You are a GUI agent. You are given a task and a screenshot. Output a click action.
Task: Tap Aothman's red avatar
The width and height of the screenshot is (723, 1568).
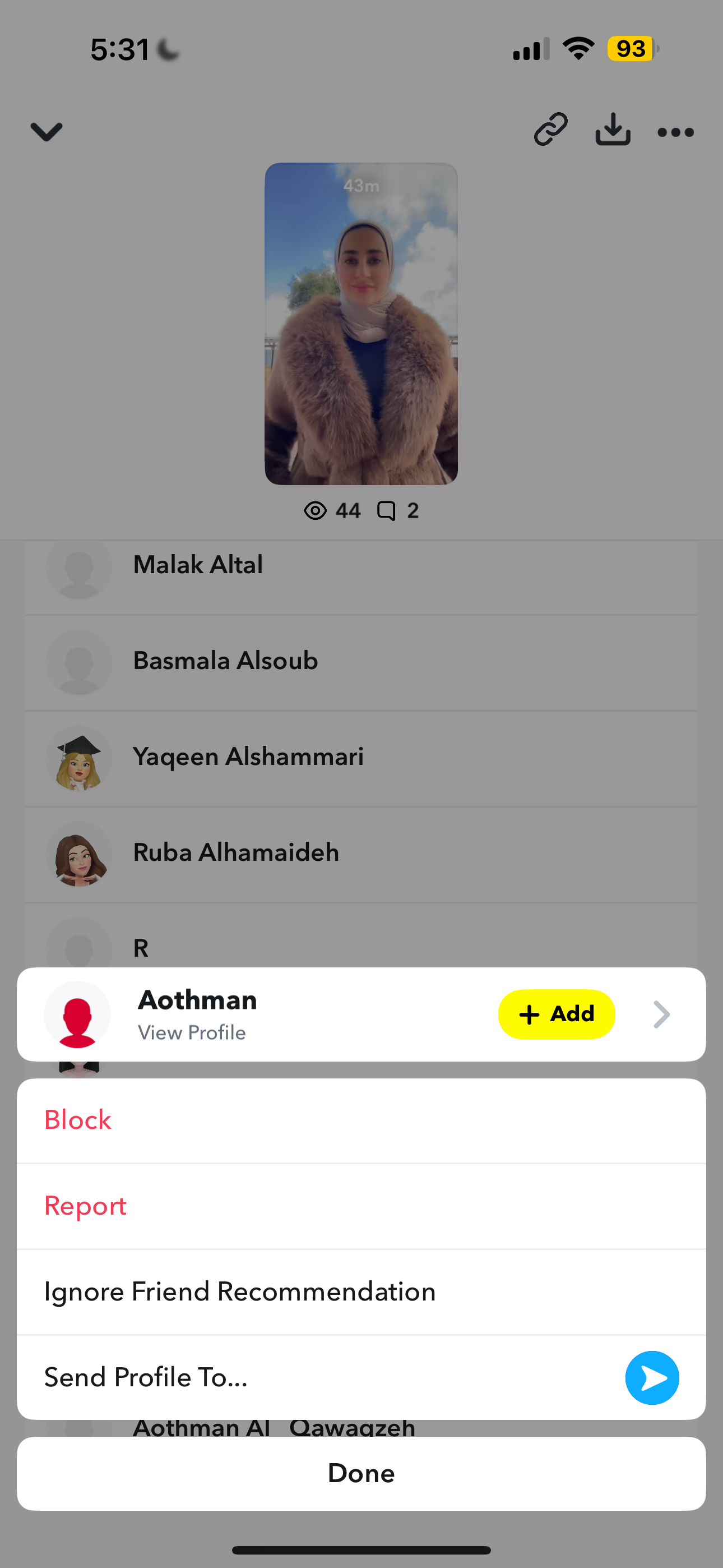[x=77, y=1014]
